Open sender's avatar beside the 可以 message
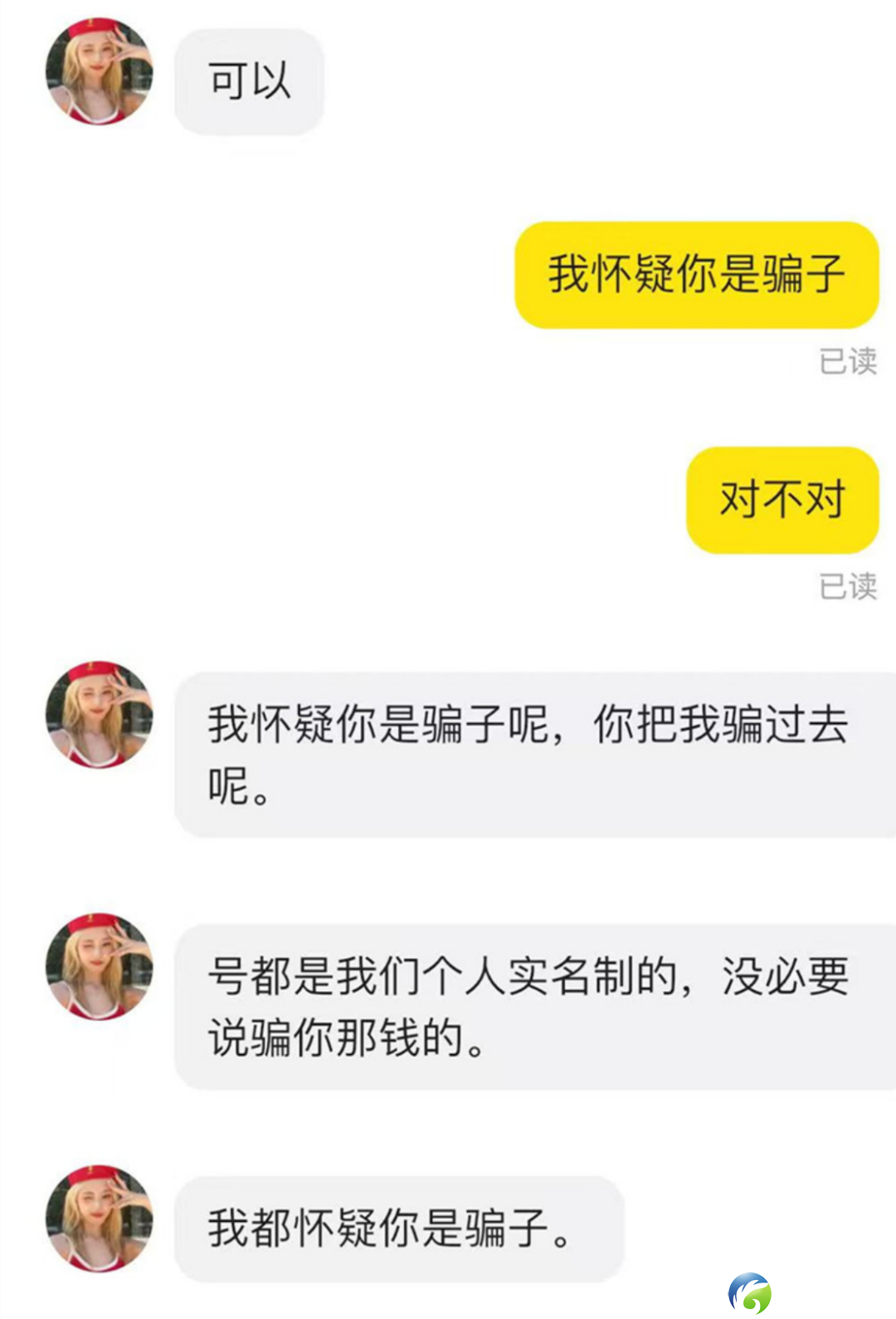The image size is (896, 1319). click(x=99, y=71)
